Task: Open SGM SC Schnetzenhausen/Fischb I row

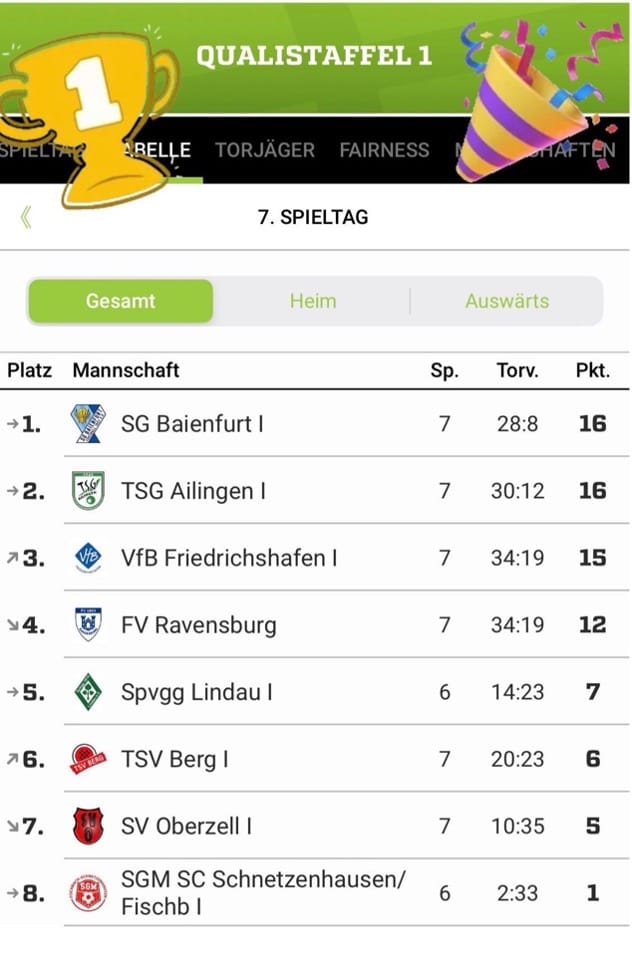Action: tap(262, 893)
